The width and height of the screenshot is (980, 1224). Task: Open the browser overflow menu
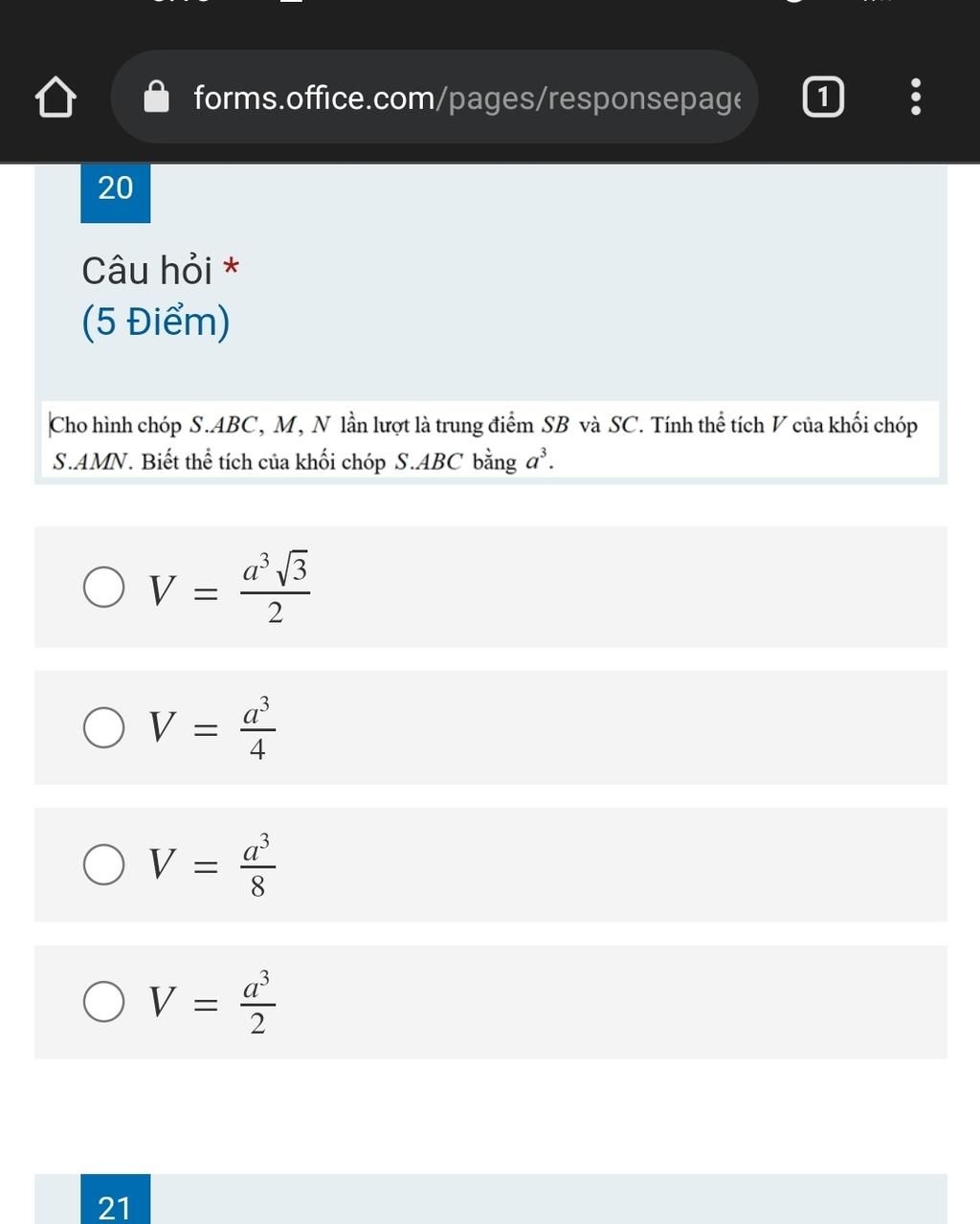coord(916,98)
